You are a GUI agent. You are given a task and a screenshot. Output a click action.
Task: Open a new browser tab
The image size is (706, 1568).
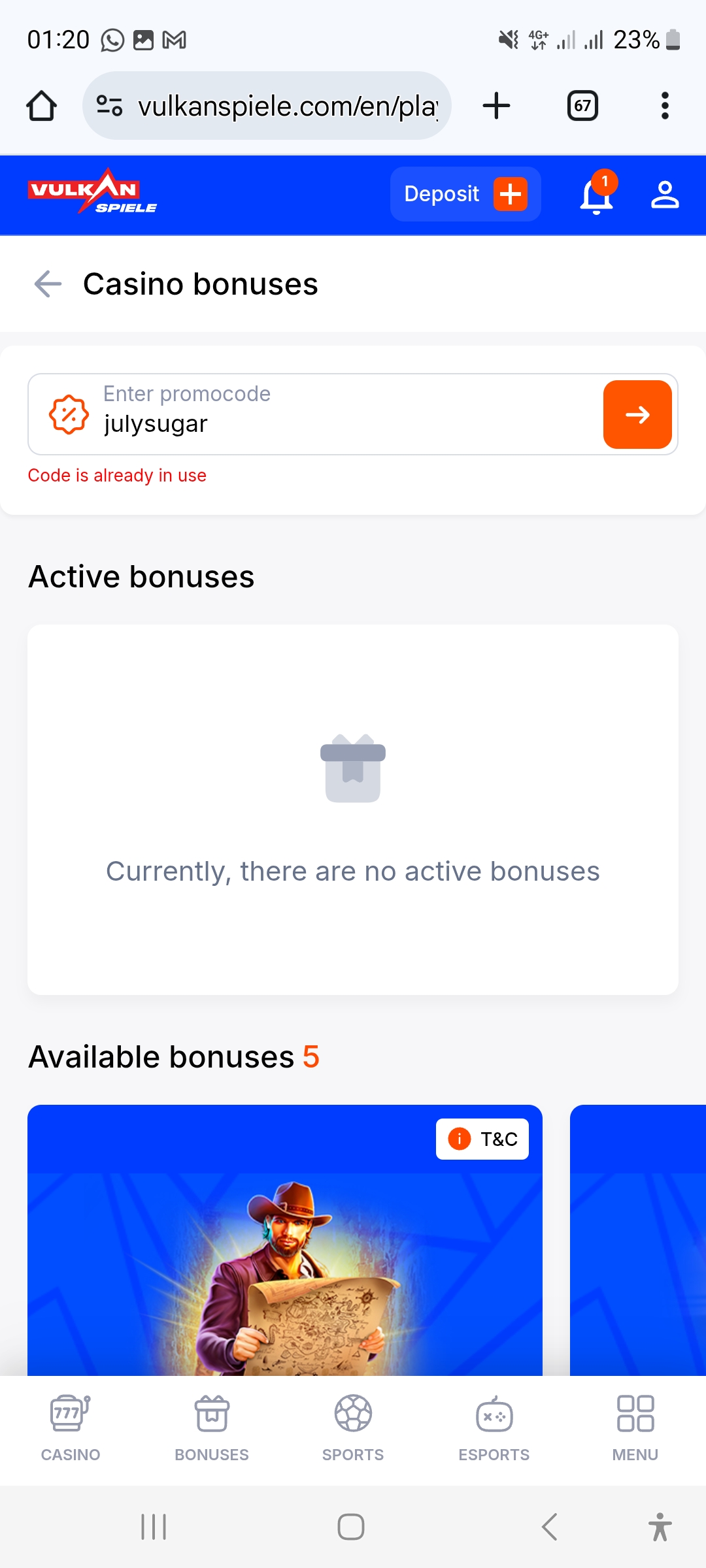(496, 106)
